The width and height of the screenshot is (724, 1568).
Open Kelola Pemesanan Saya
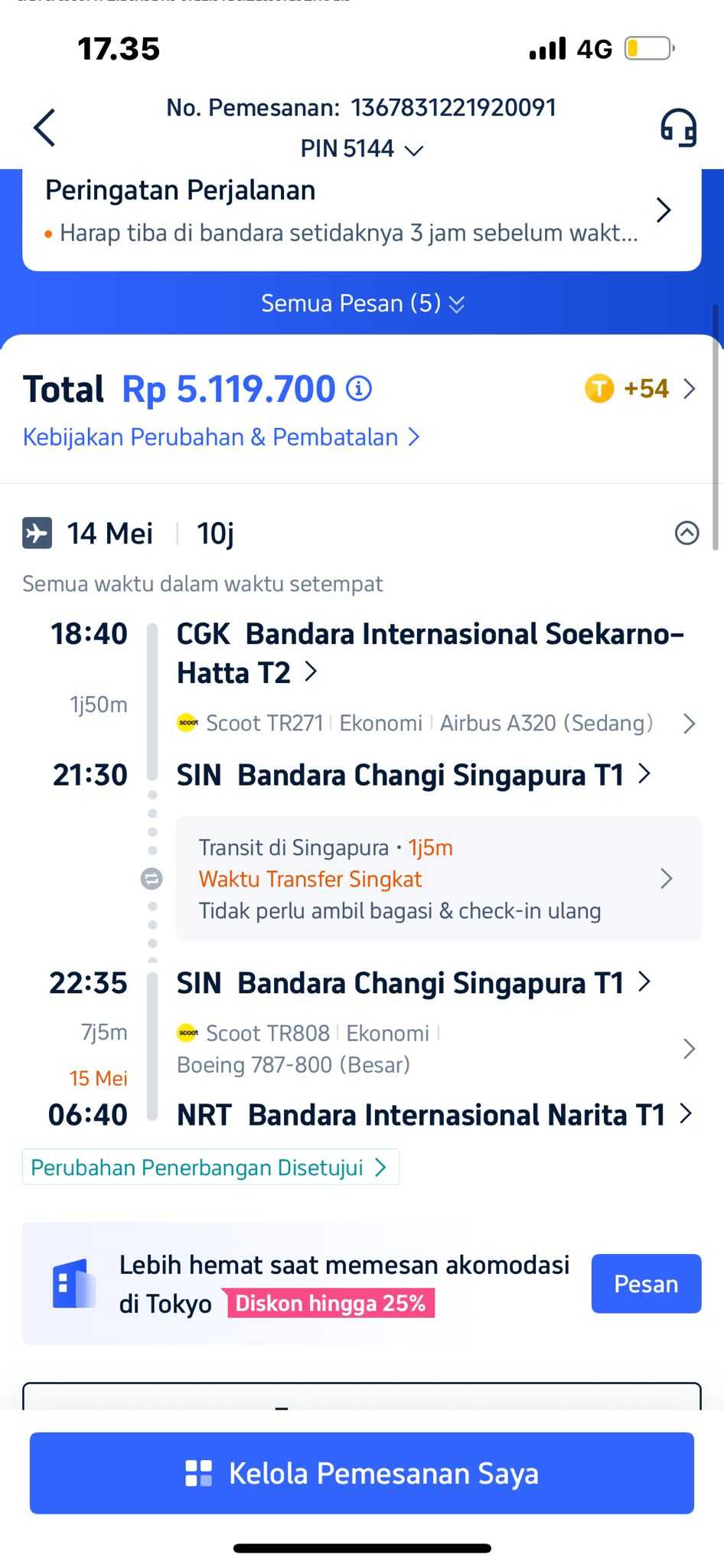coord(361,1473)
